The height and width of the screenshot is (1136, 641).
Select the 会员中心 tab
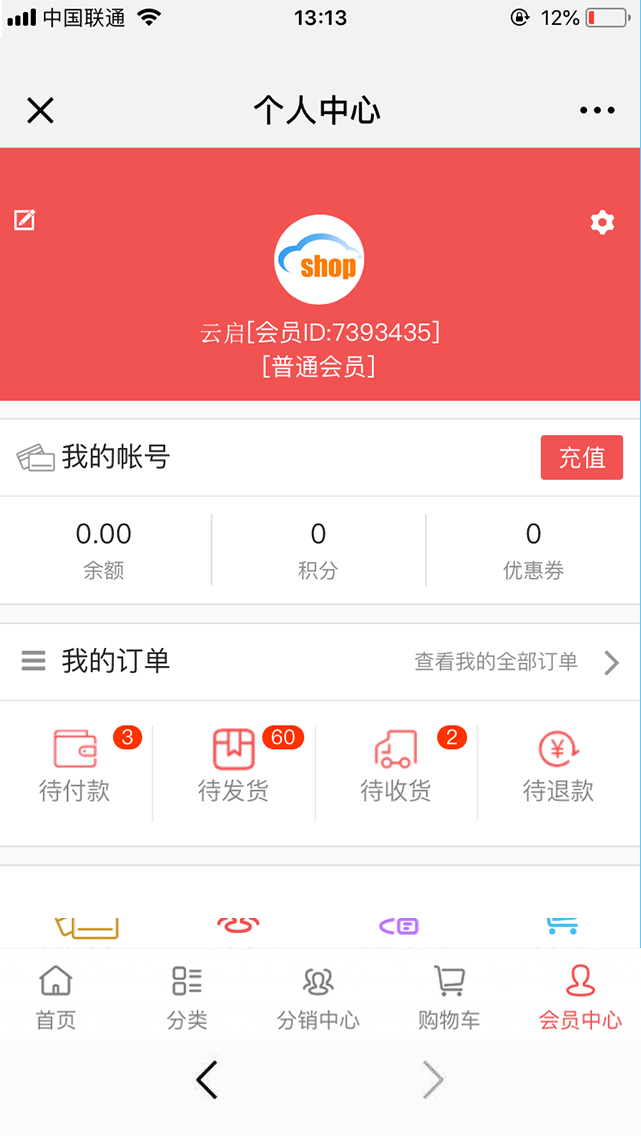point(580,998)
